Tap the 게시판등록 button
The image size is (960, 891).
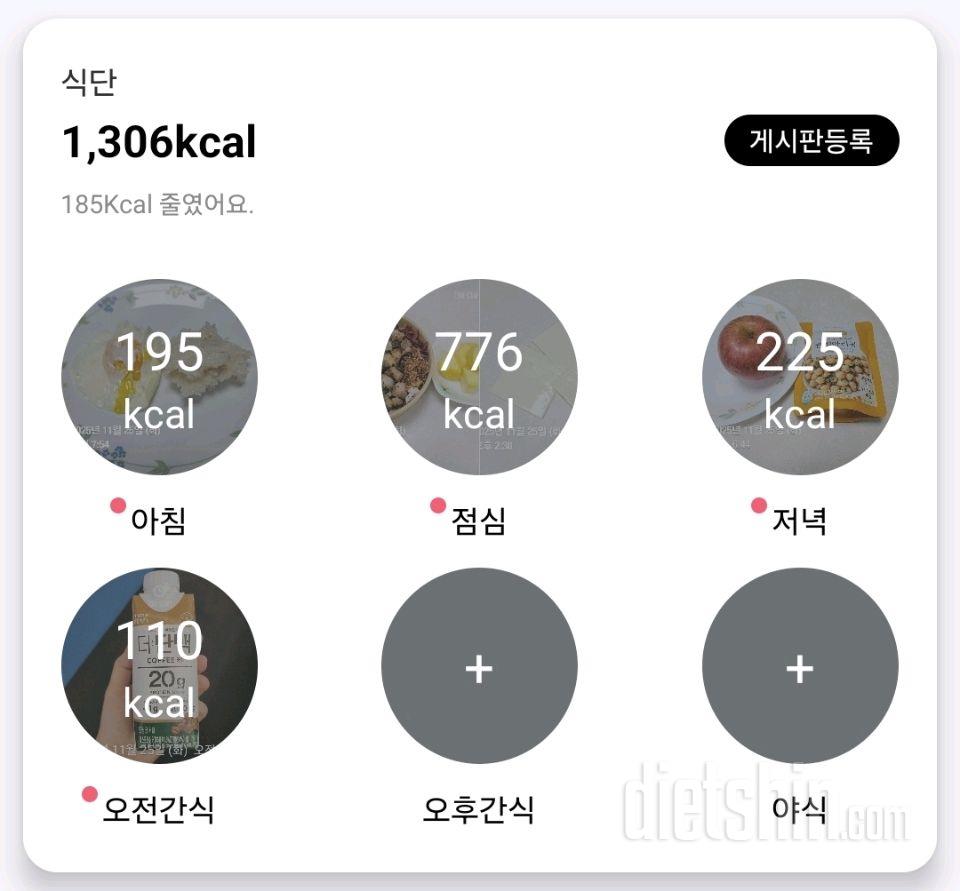tap(811, 141)
